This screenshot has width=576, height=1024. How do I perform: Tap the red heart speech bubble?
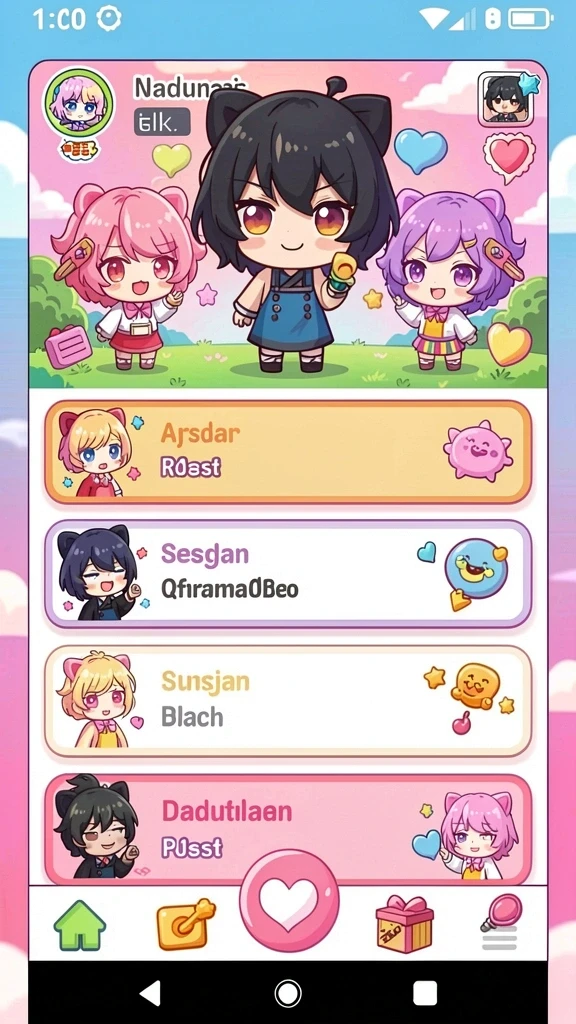tap(509, 157)
